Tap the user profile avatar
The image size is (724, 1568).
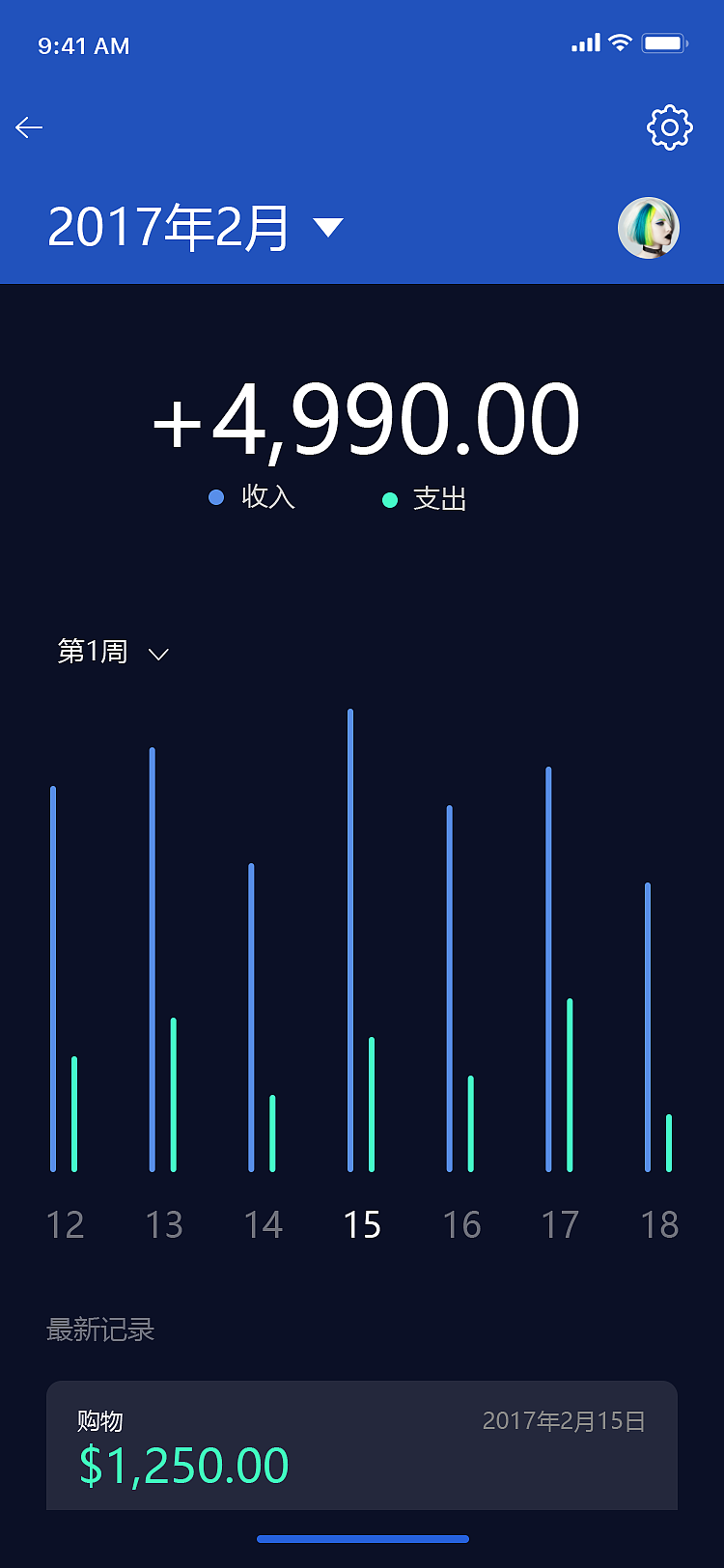click(649, 227)
